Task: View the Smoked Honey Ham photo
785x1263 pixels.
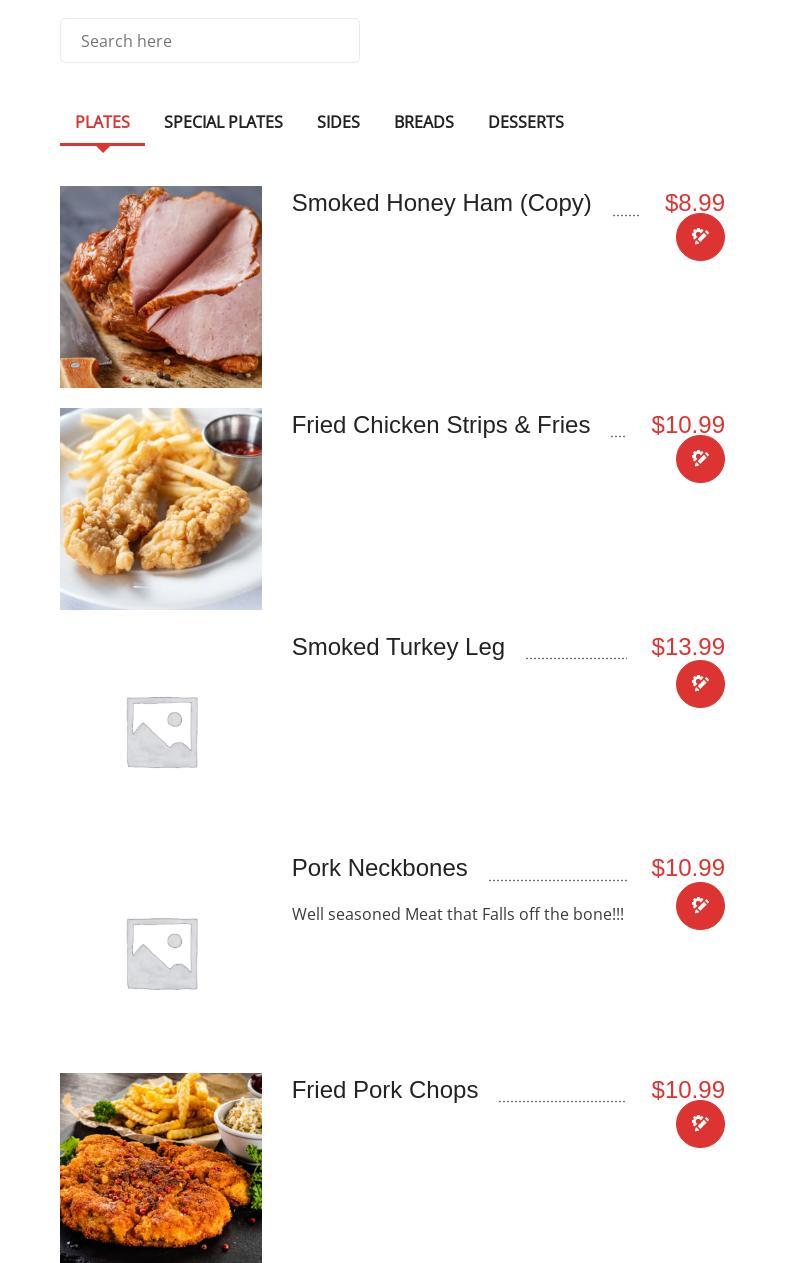Action: [161, 287]
